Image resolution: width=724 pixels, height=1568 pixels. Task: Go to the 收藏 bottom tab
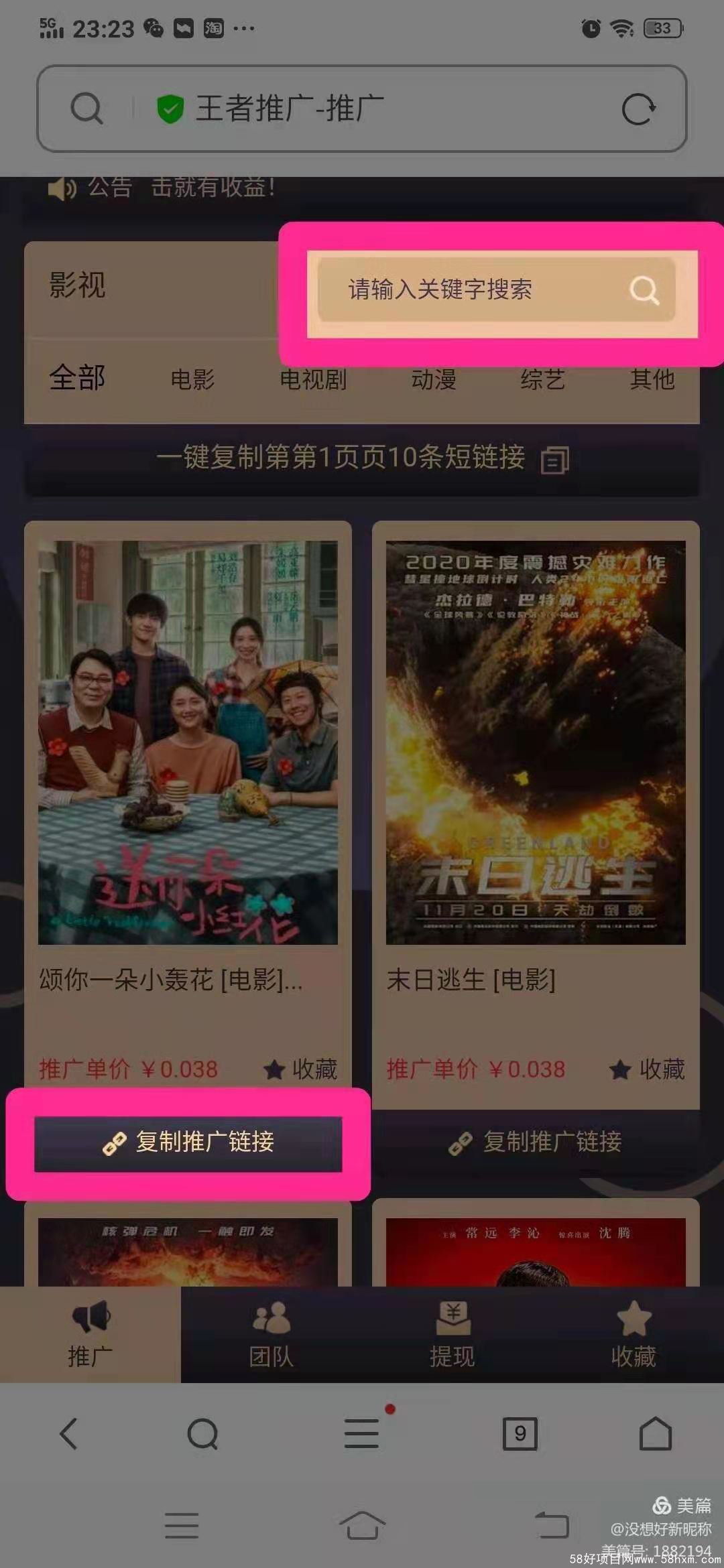coord(633,1333)
